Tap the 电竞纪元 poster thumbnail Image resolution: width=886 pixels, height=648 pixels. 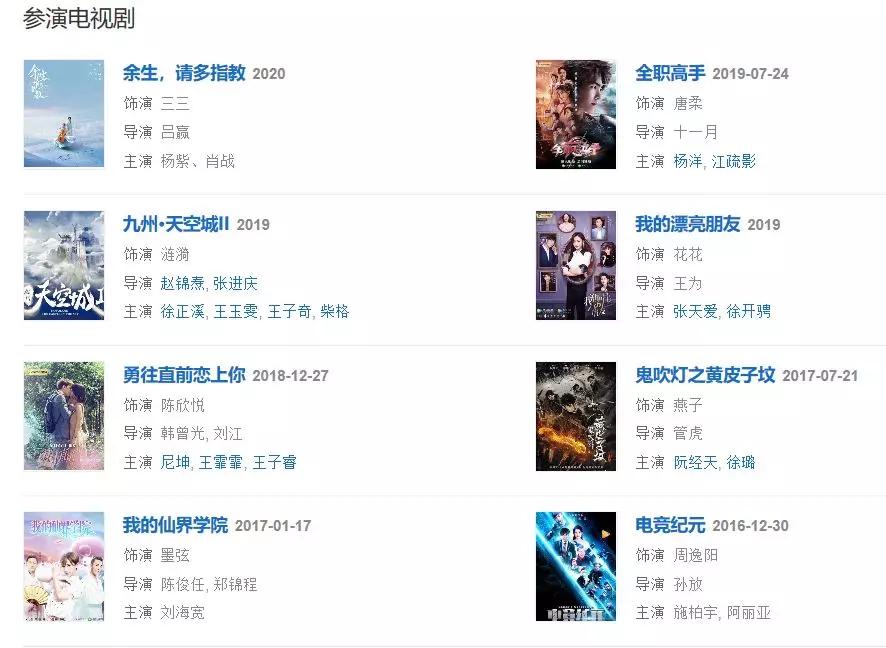click(x=576, y=567)
